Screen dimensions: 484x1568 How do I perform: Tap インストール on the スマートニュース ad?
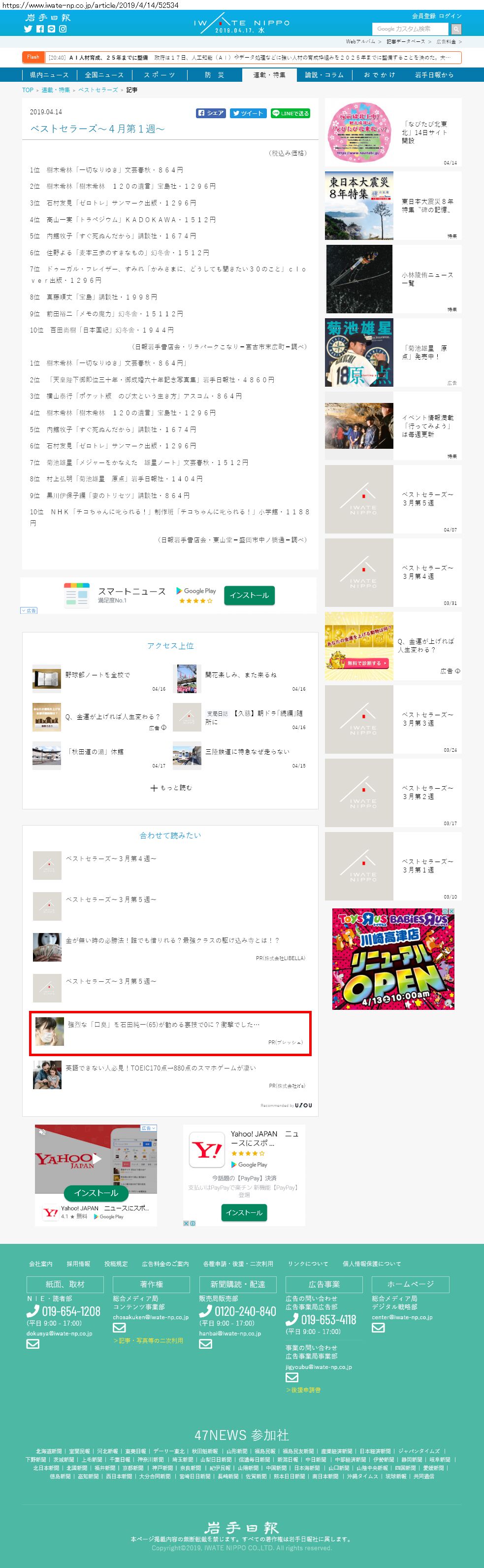pyautogui.click(x=249, y=595)
